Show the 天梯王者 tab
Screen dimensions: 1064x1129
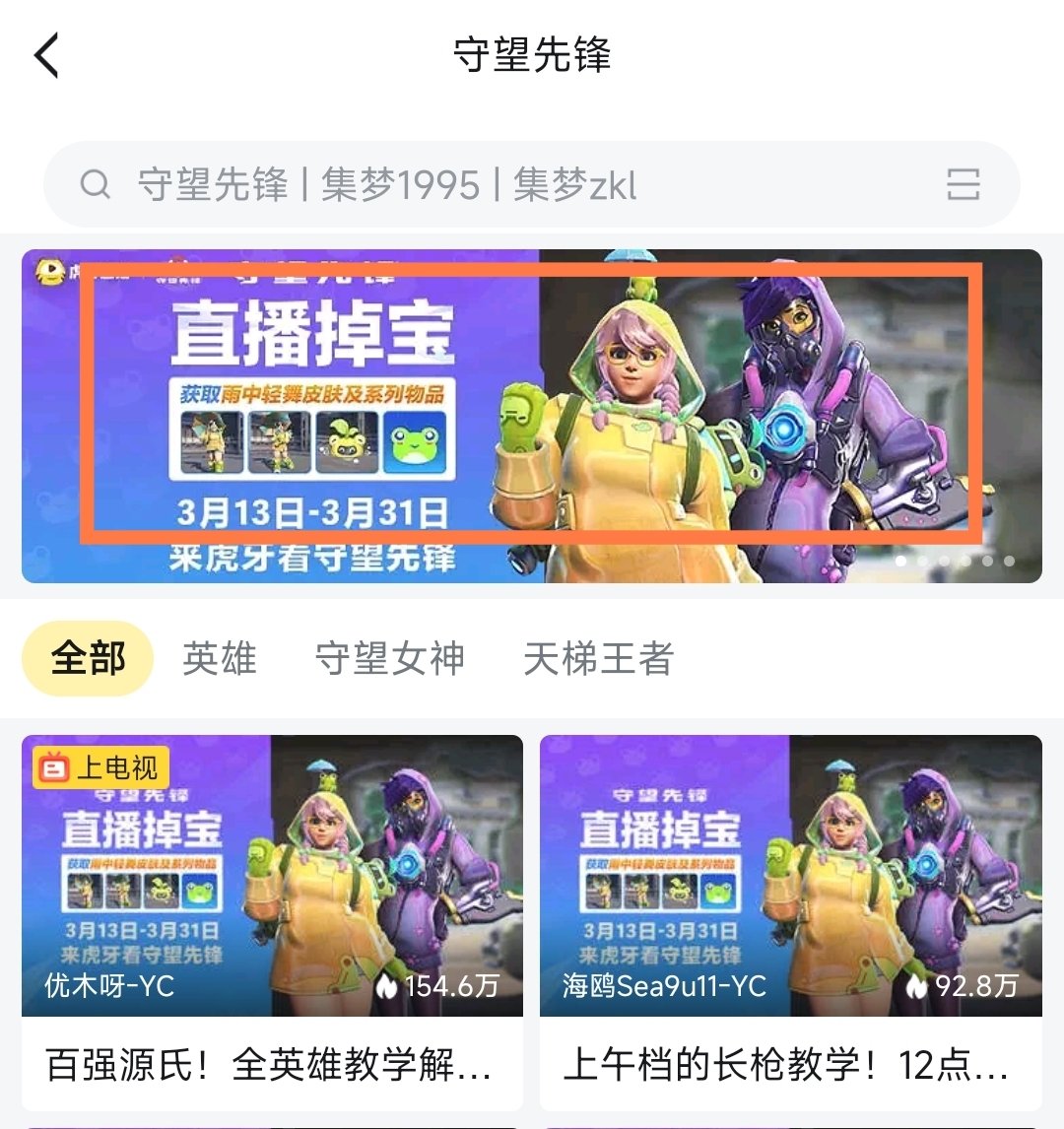point(598,658)
